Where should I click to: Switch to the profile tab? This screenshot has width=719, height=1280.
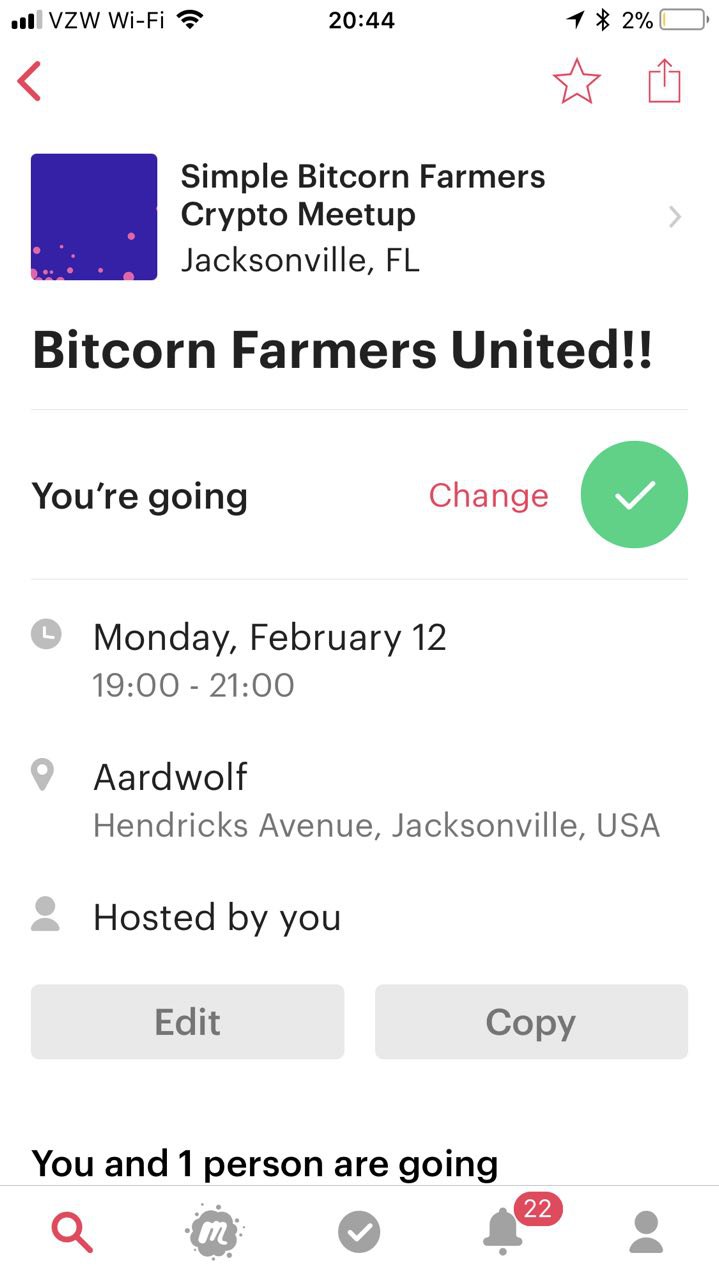click(x=646, y=1232)
